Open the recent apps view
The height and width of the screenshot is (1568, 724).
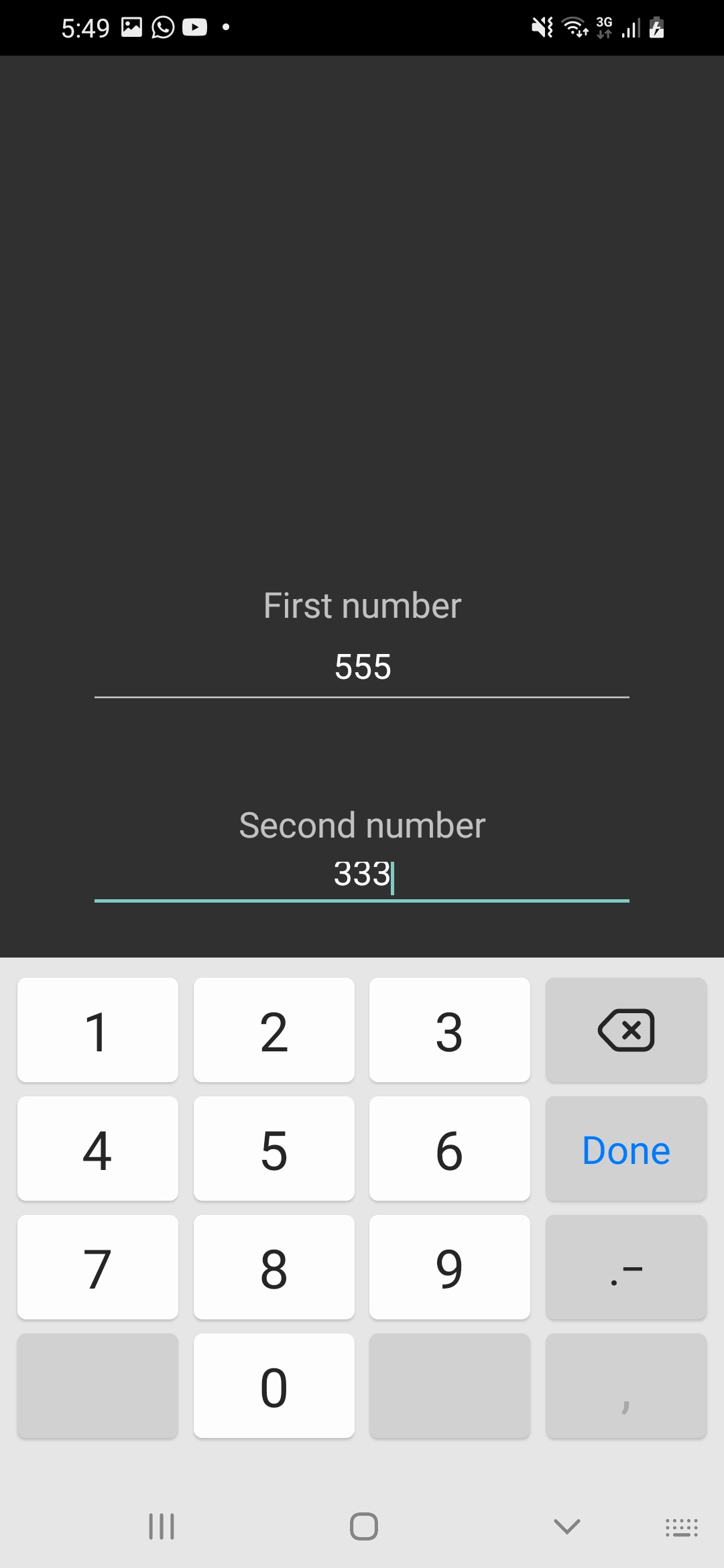[x=162, y=1526]
